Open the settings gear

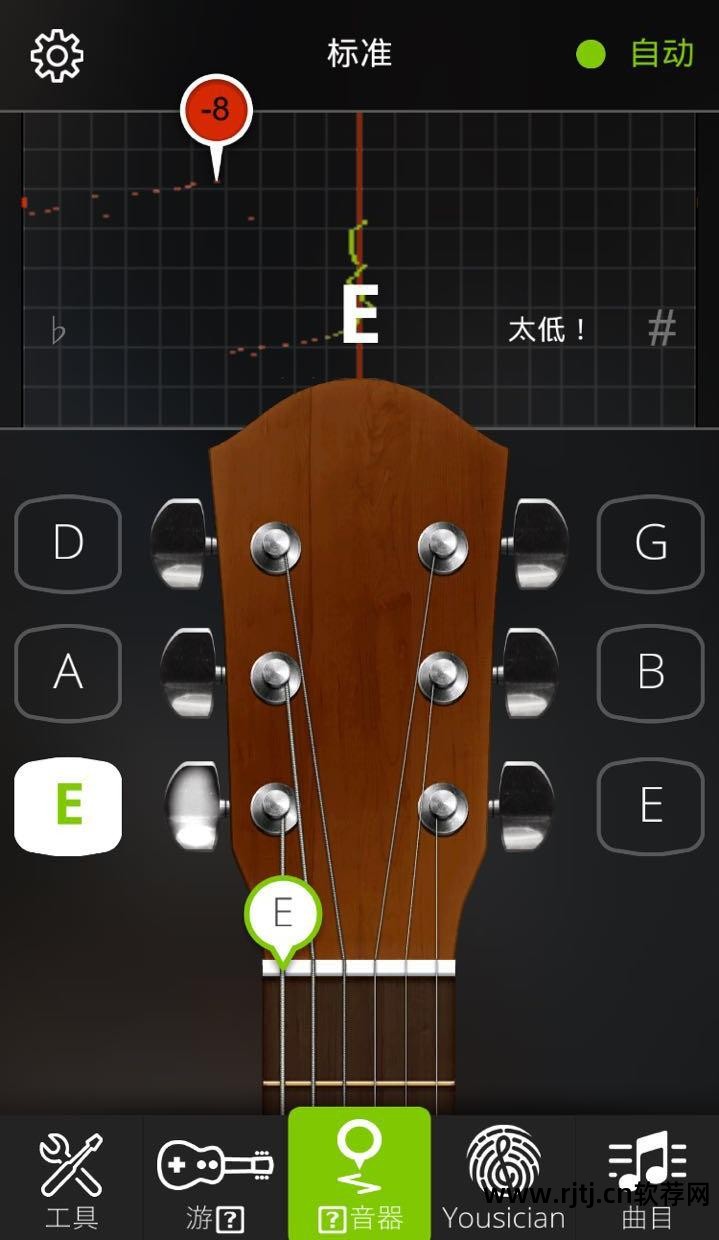57,54
